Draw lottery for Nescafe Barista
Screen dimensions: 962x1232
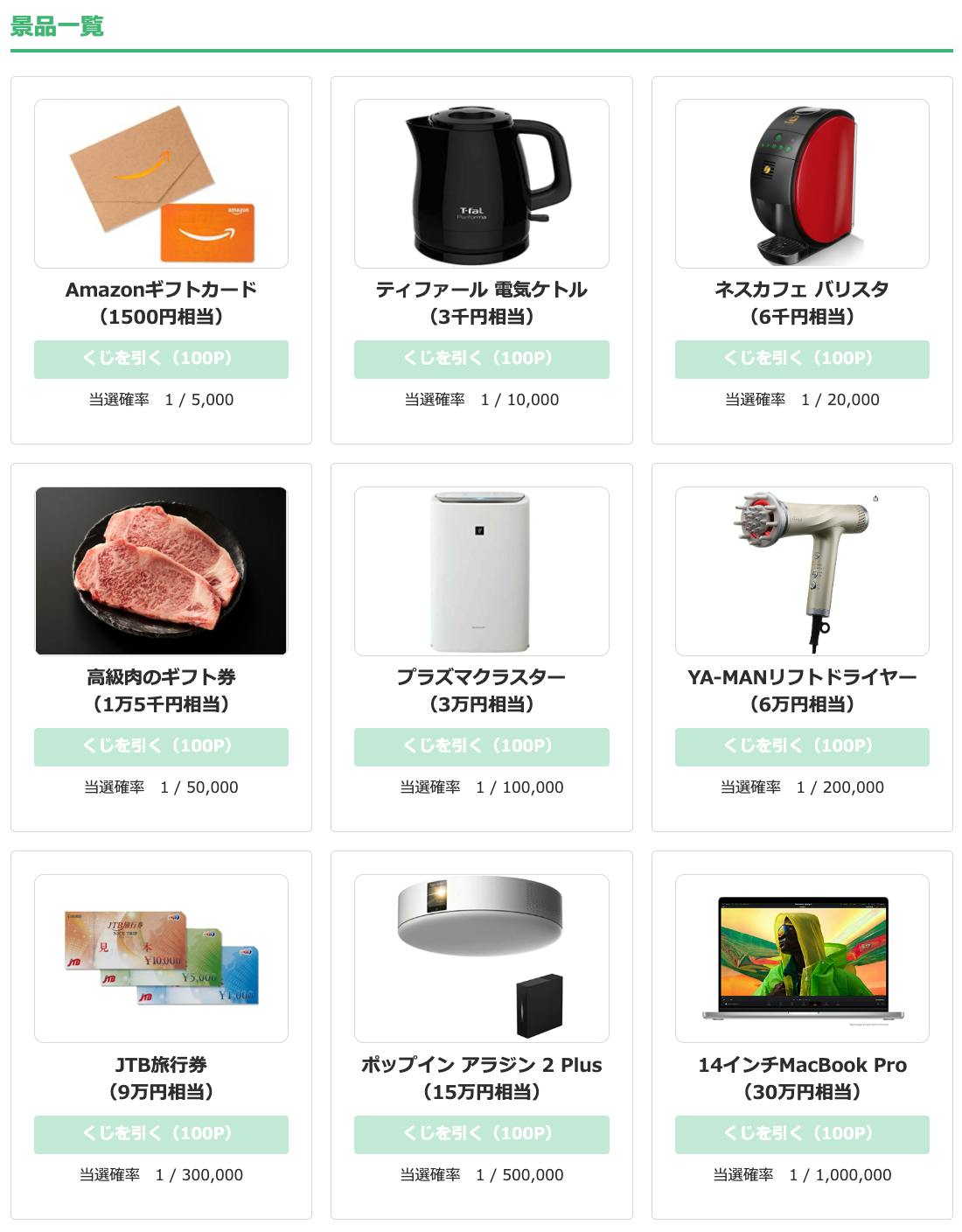click(801, 359)
